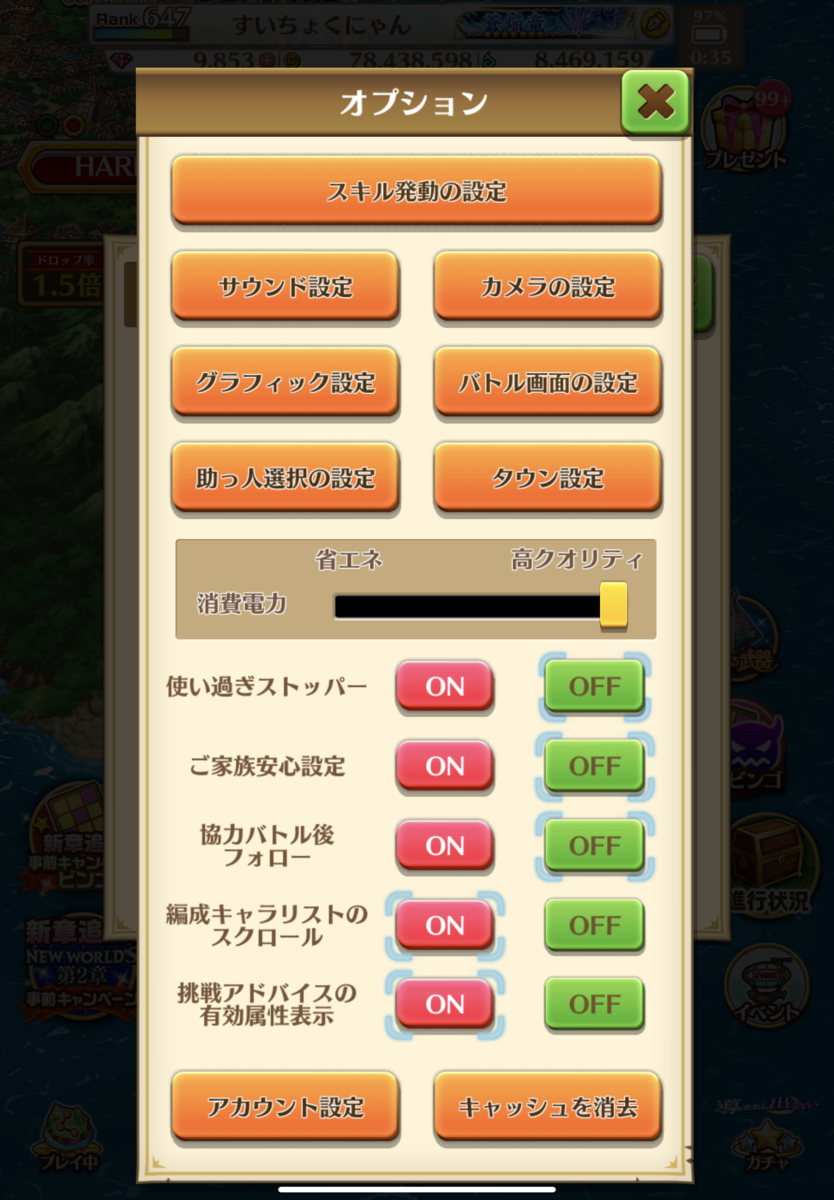Select OFF for 使い過ぎストッパー

point(594,686)
